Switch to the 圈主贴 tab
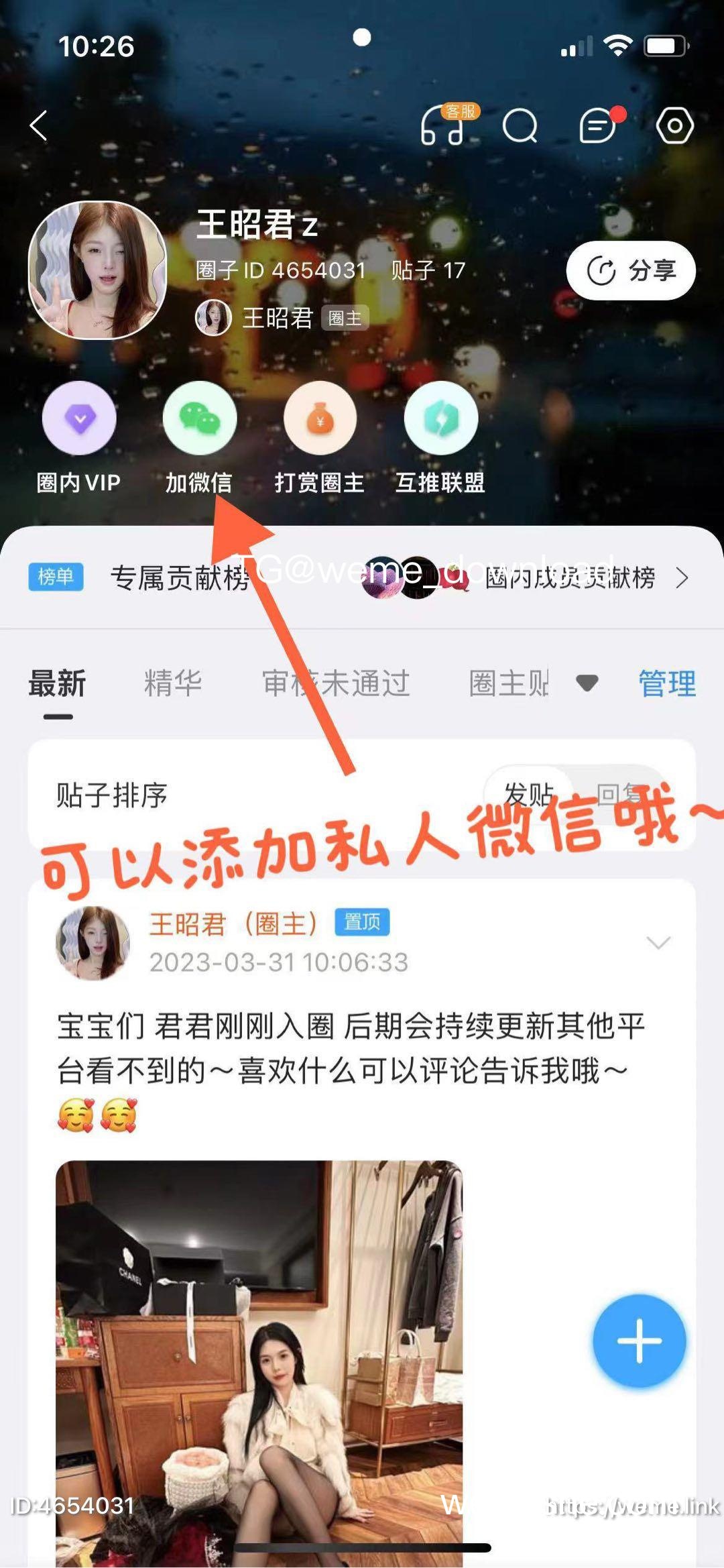The height and width of the screenshot is (1568, 724). [x=508, y=683]
